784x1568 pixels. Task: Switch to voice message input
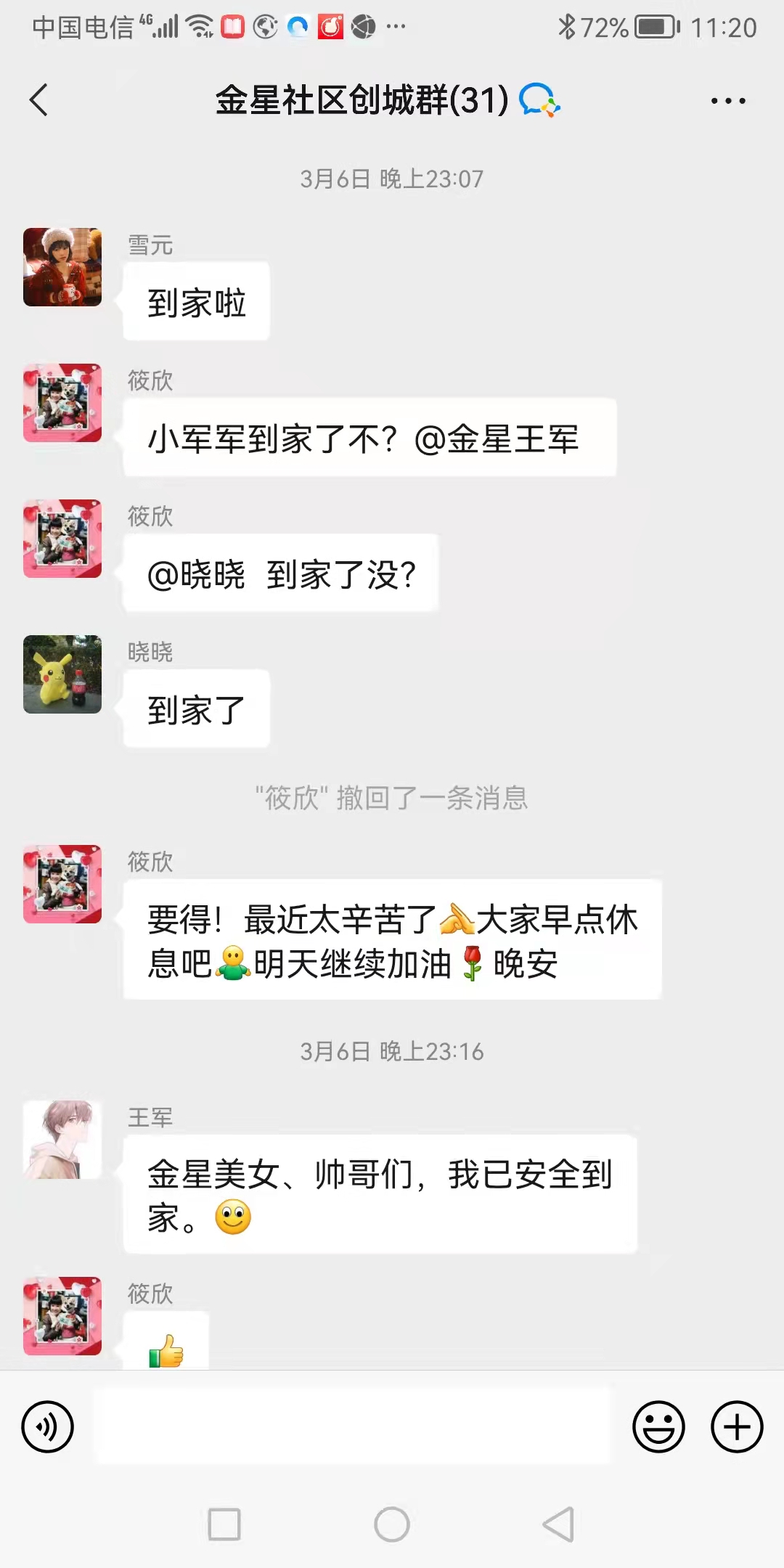[x=48, y=1426]
